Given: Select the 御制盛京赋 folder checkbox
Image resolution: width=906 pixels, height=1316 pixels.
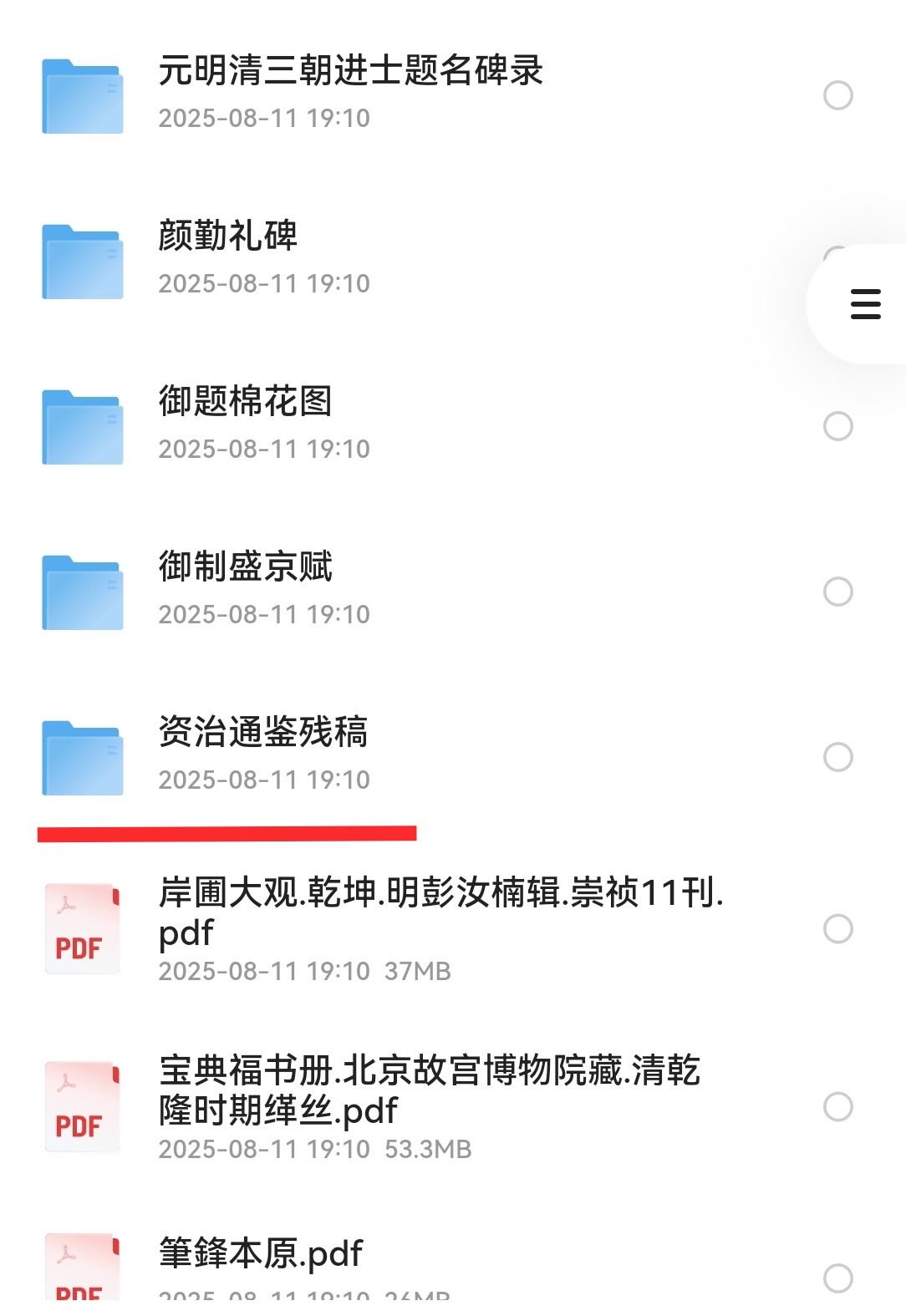Looking at the screenshot, I should coord(837,592).
